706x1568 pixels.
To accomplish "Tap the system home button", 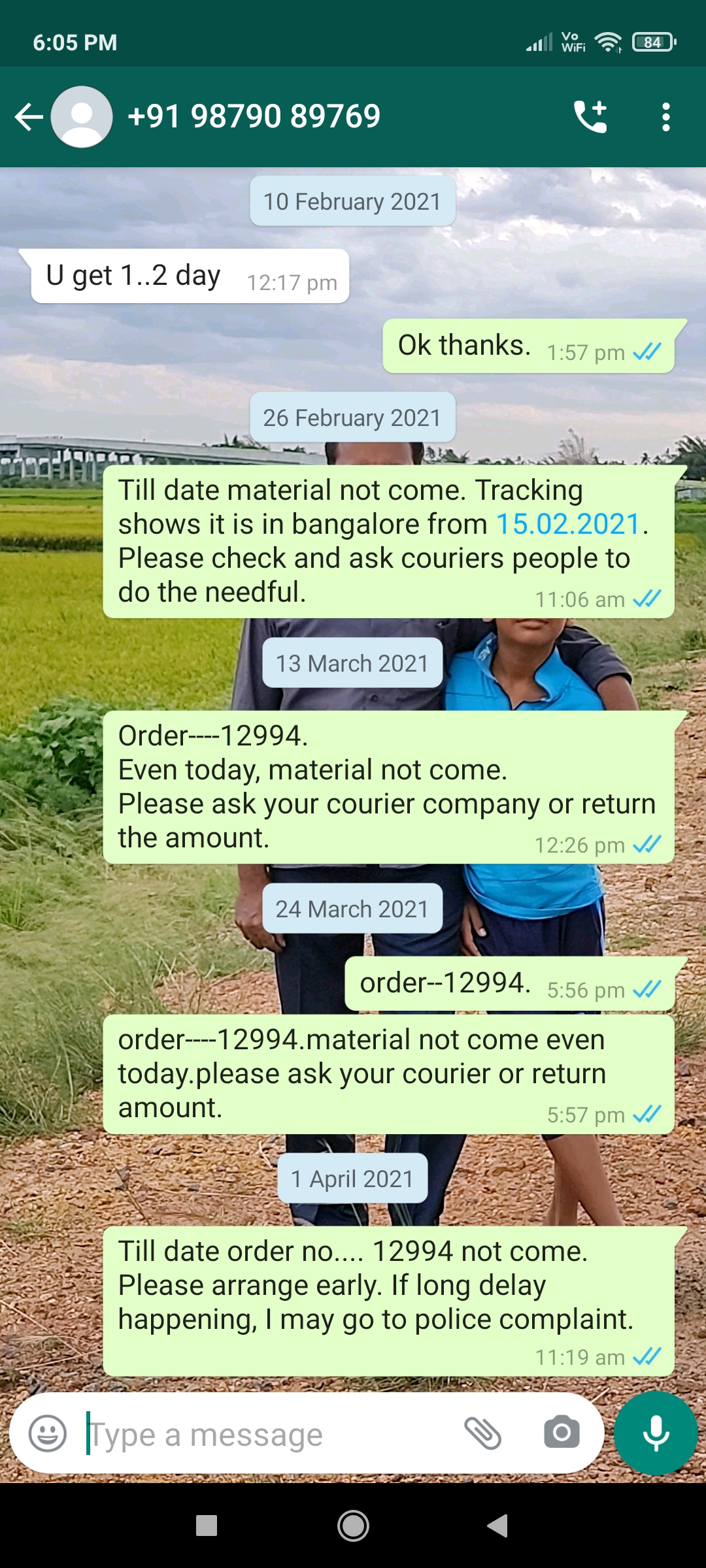I will click(353, 1526).
